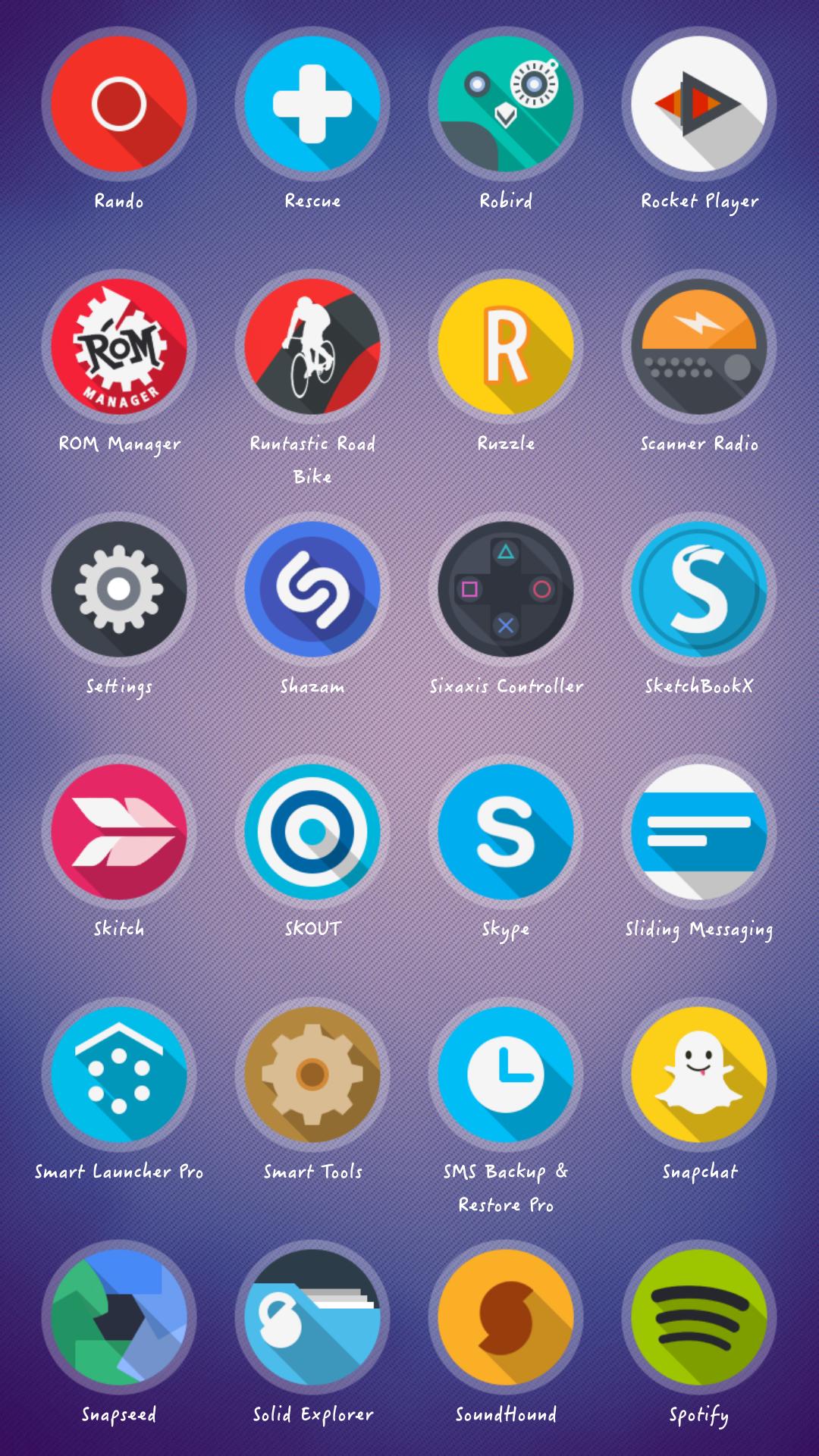Launch Rescue

(x=312, y=103)
